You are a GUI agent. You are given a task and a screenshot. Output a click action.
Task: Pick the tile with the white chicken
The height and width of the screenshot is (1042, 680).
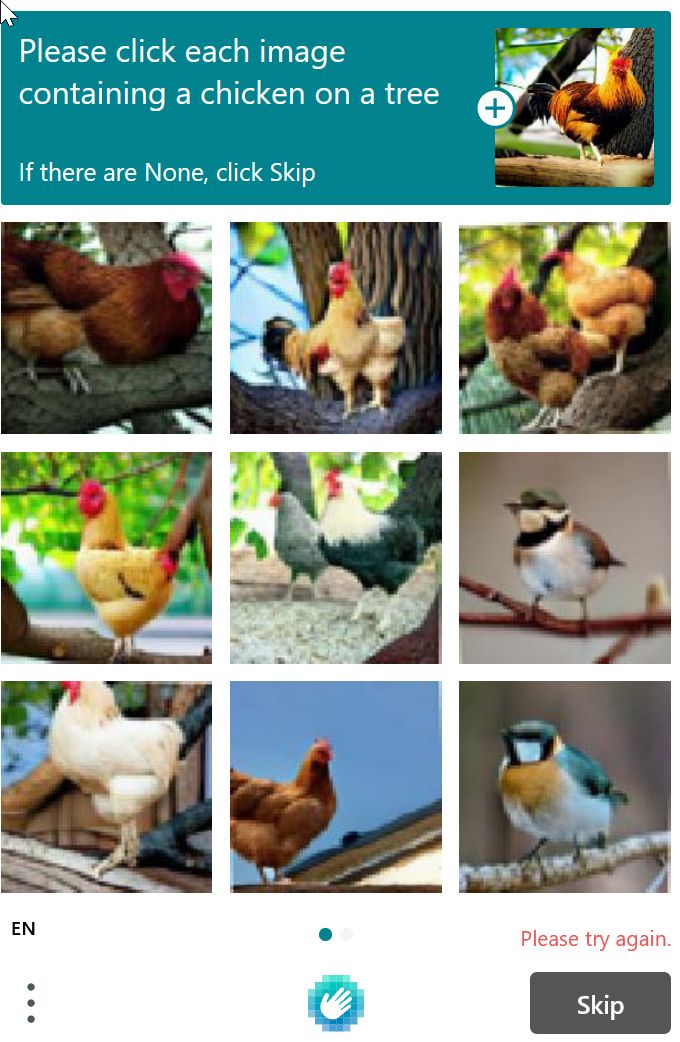point(106,786)
